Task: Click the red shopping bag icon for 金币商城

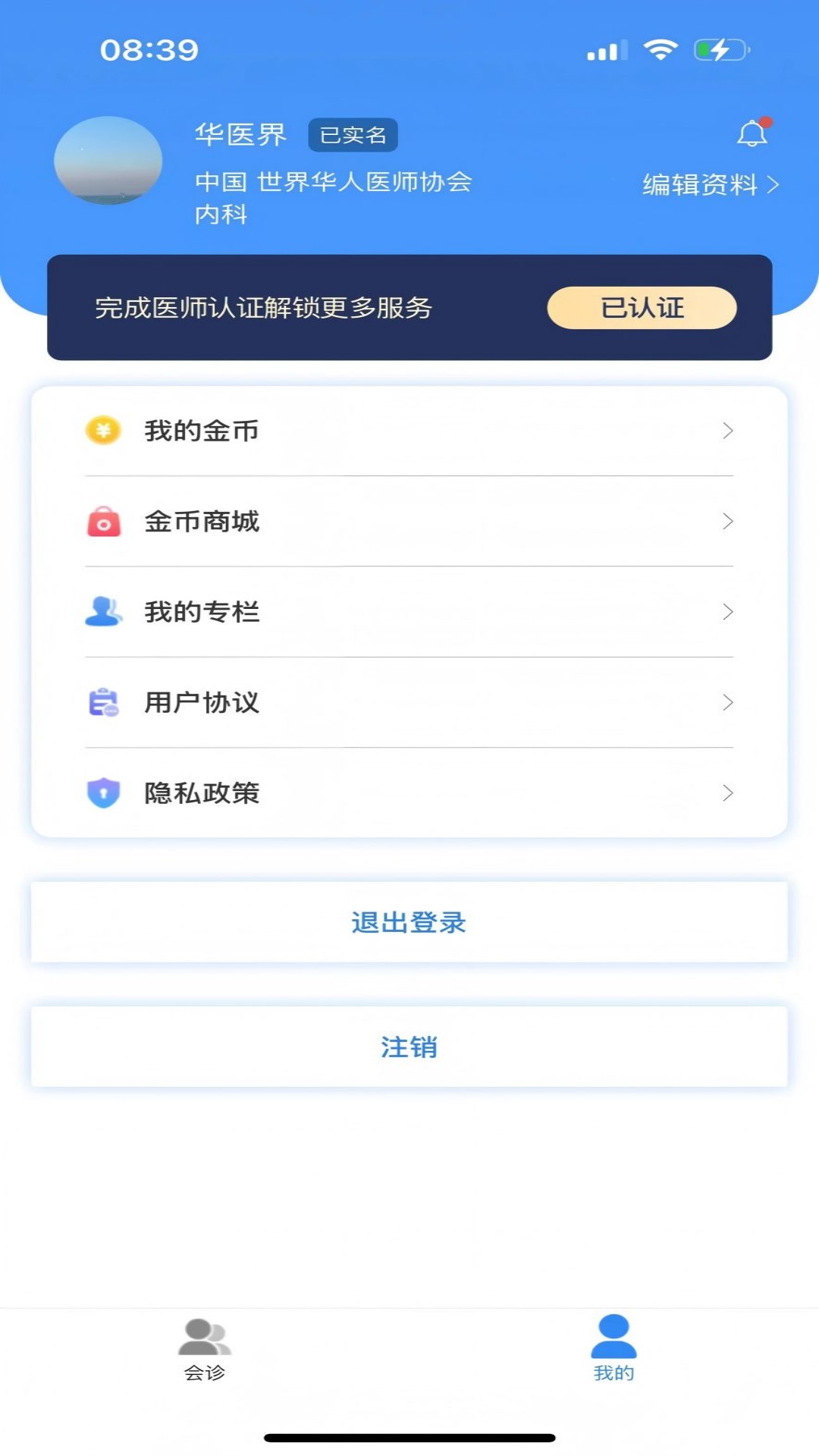Action: (103, 521)
